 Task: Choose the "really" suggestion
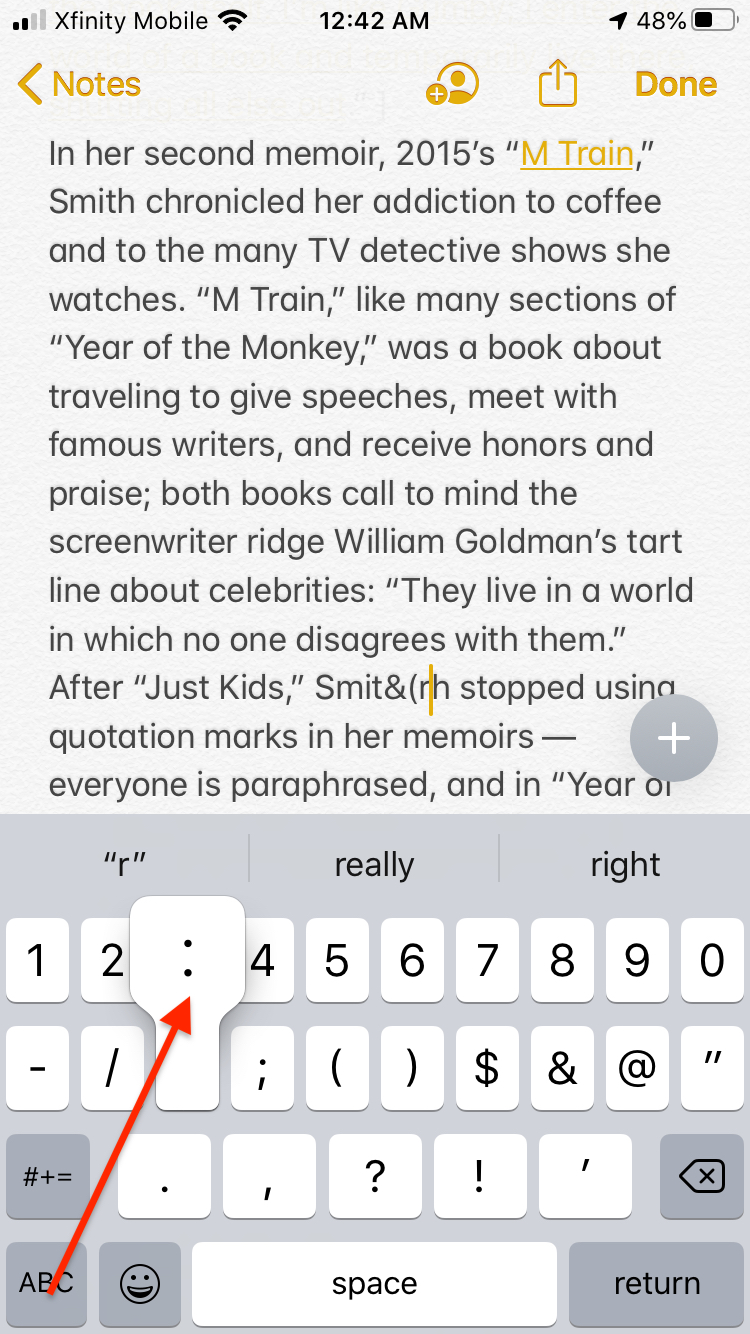[374, 864]
